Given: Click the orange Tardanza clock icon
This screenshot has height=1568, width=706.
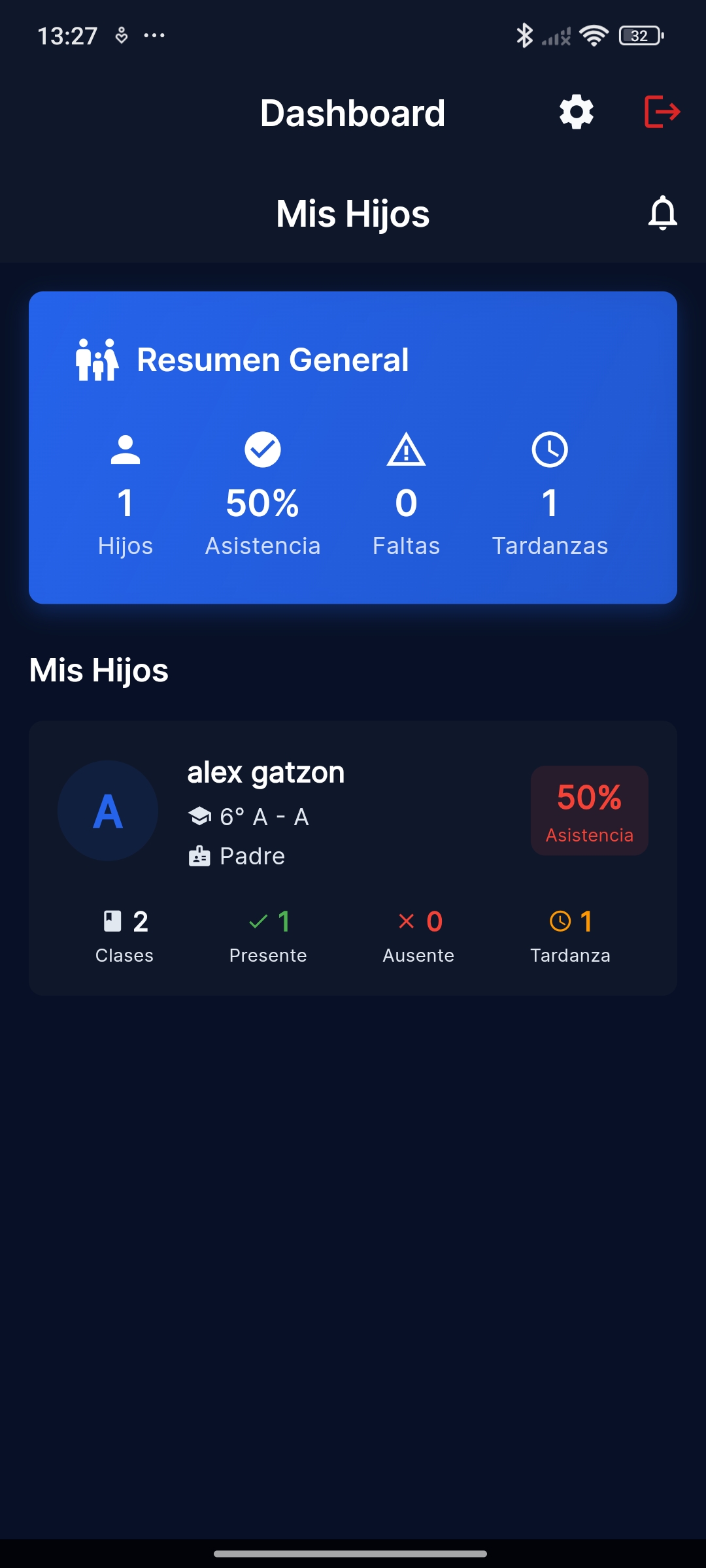Looking at the screenshot, I should pos(559,921).
